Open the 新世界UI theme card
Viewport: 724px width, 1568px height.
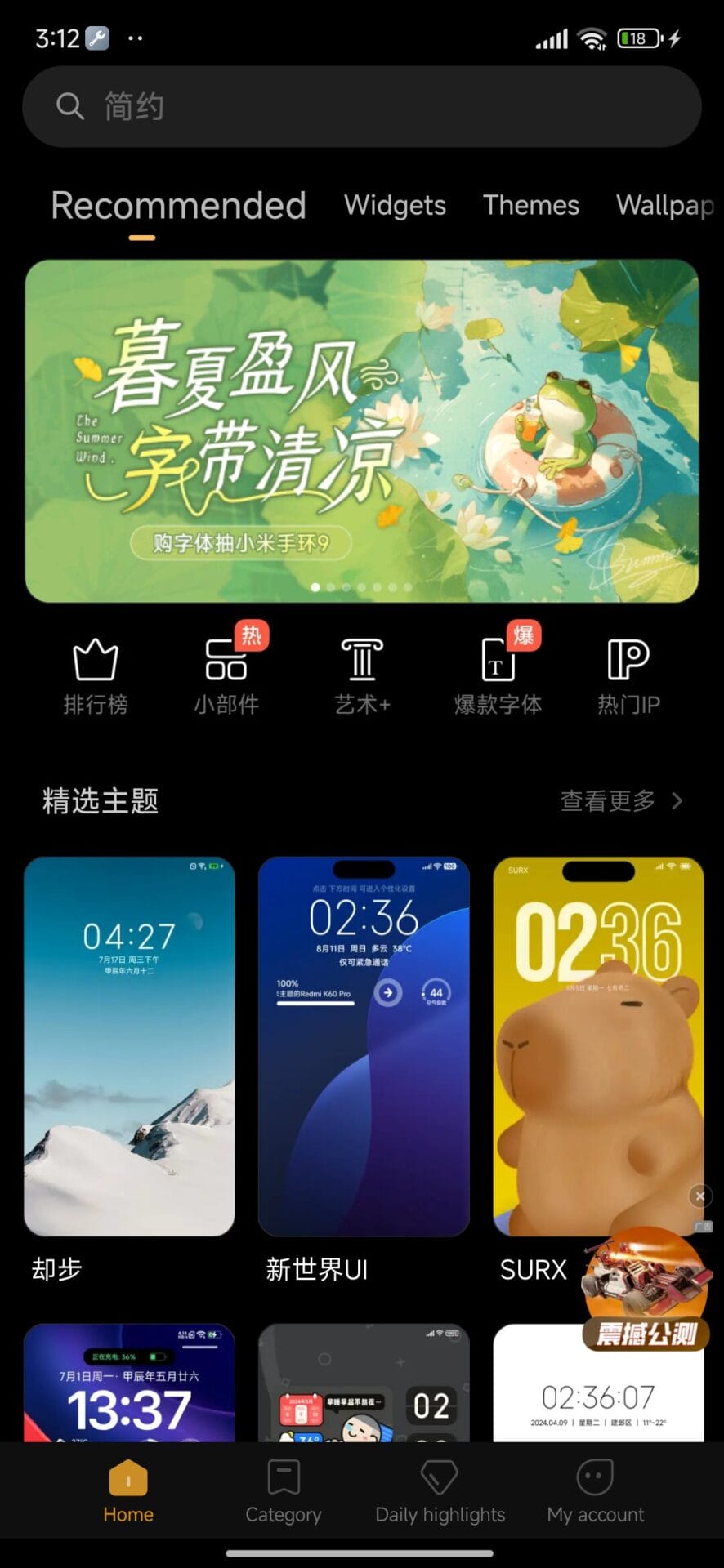coord(364,1046)
